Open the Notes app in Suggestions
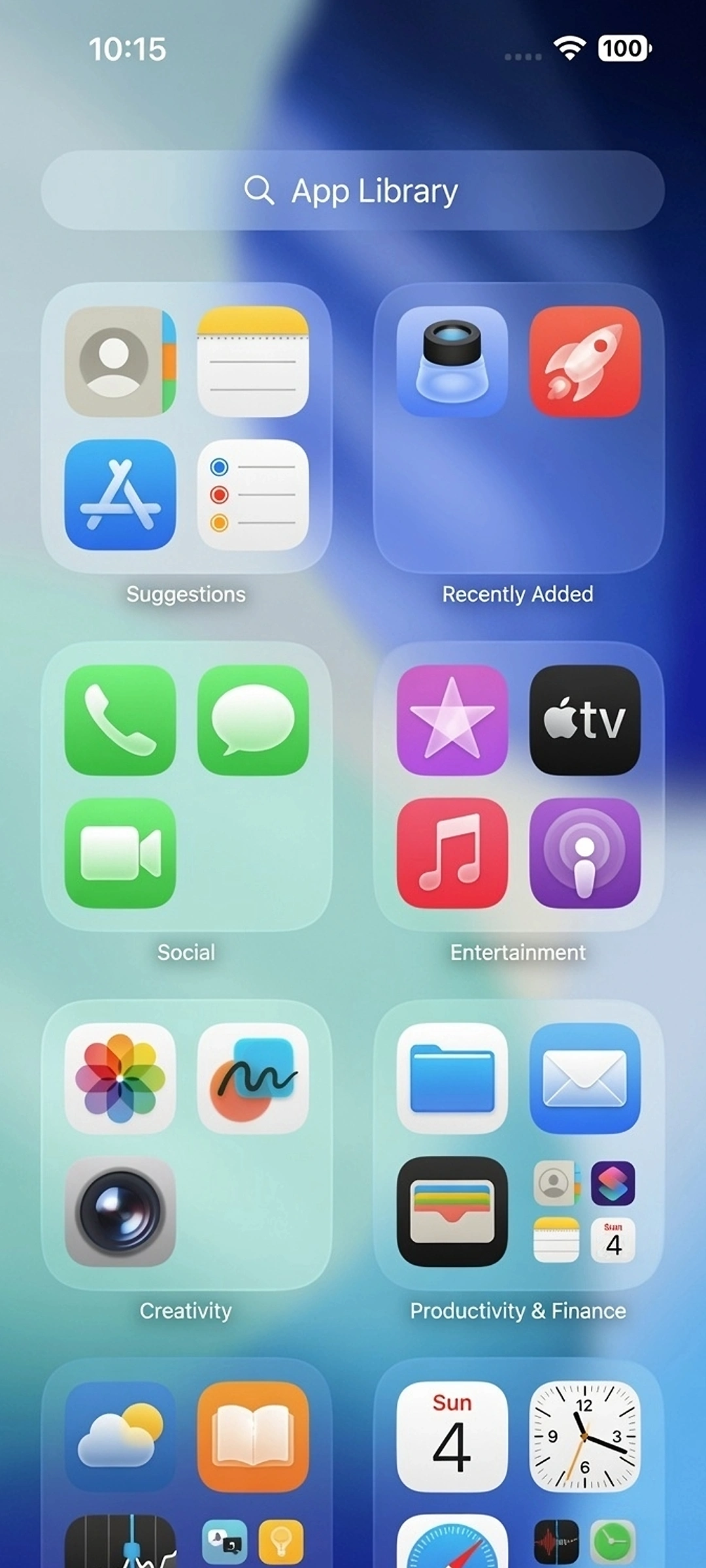 point(253,361)
